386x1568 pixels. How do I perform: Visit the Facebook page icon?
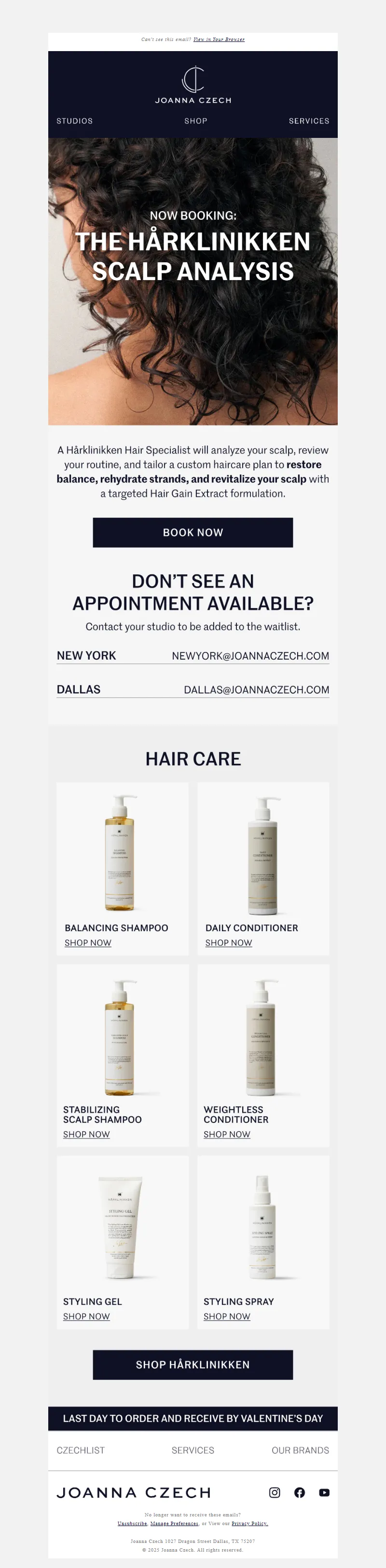coord(300,1492)
